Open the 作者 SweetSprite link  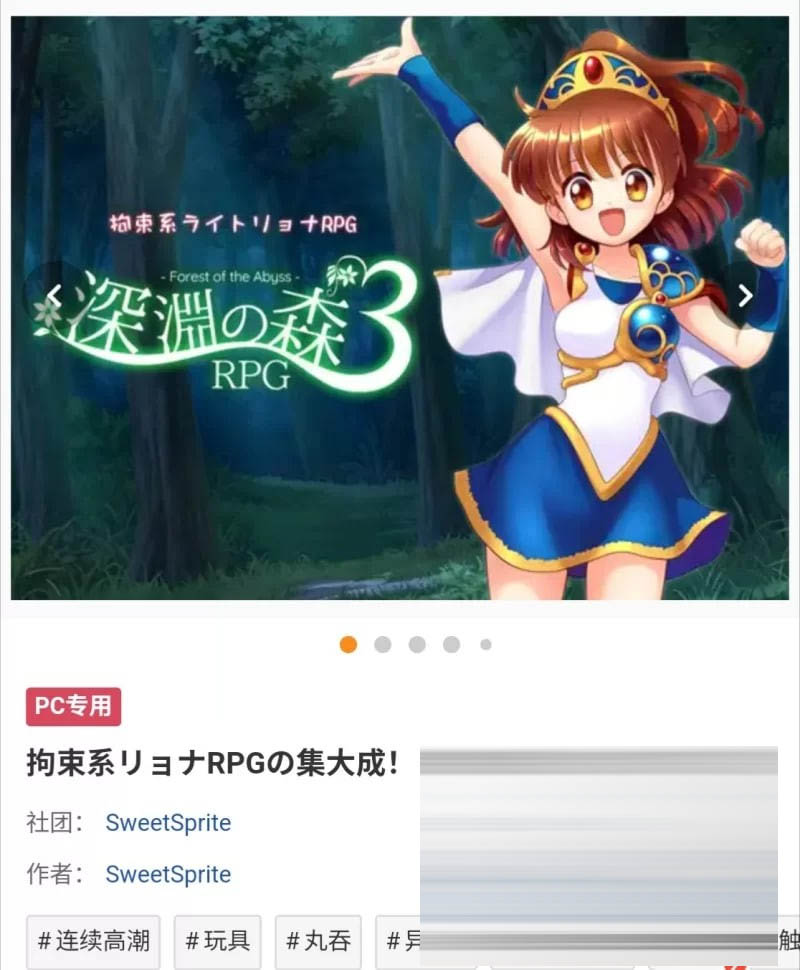click(168, 875)
